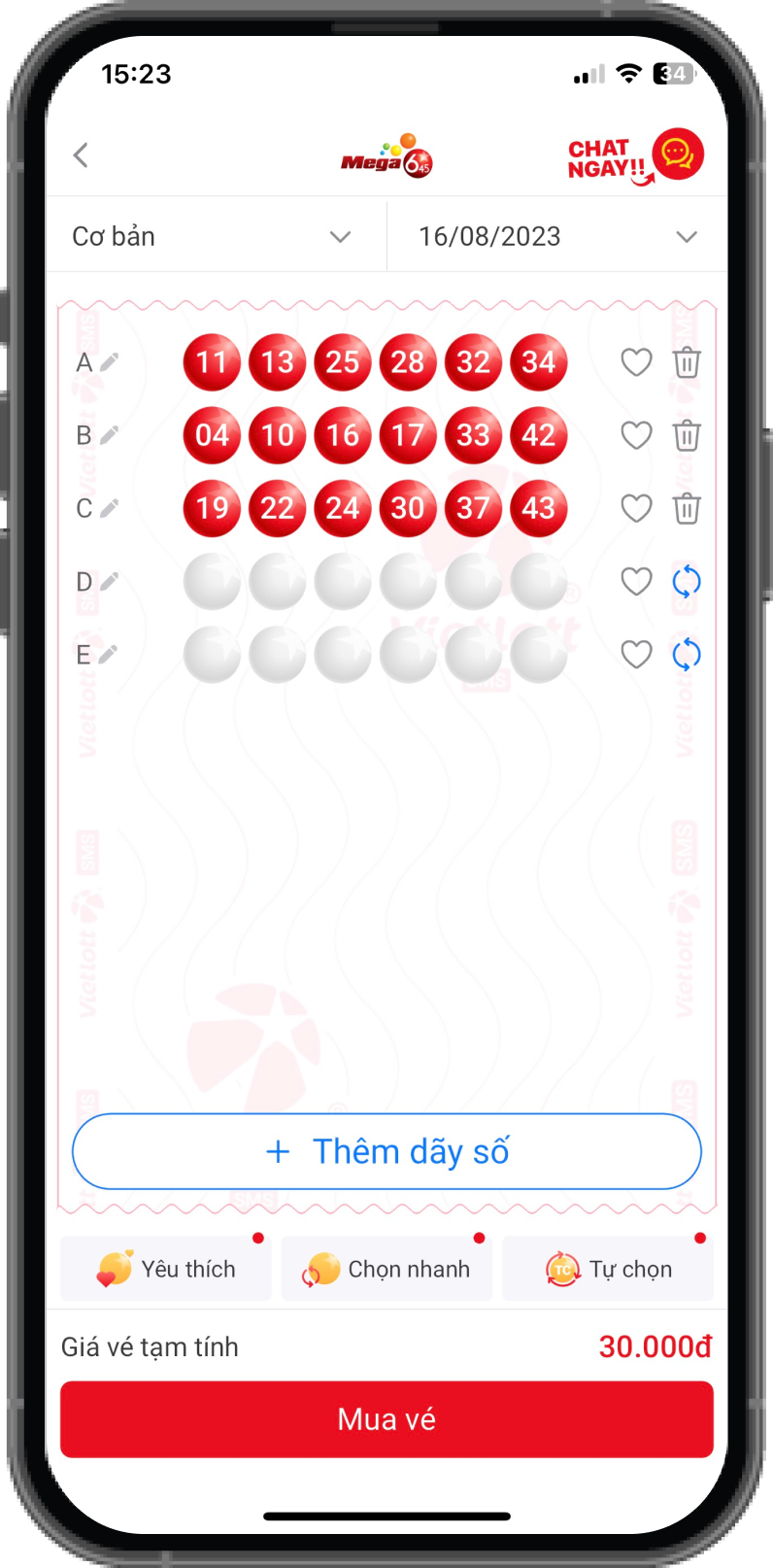Favorite row A with the heart icon
This screenshot has height=1568, width=773.
(636, 362)
